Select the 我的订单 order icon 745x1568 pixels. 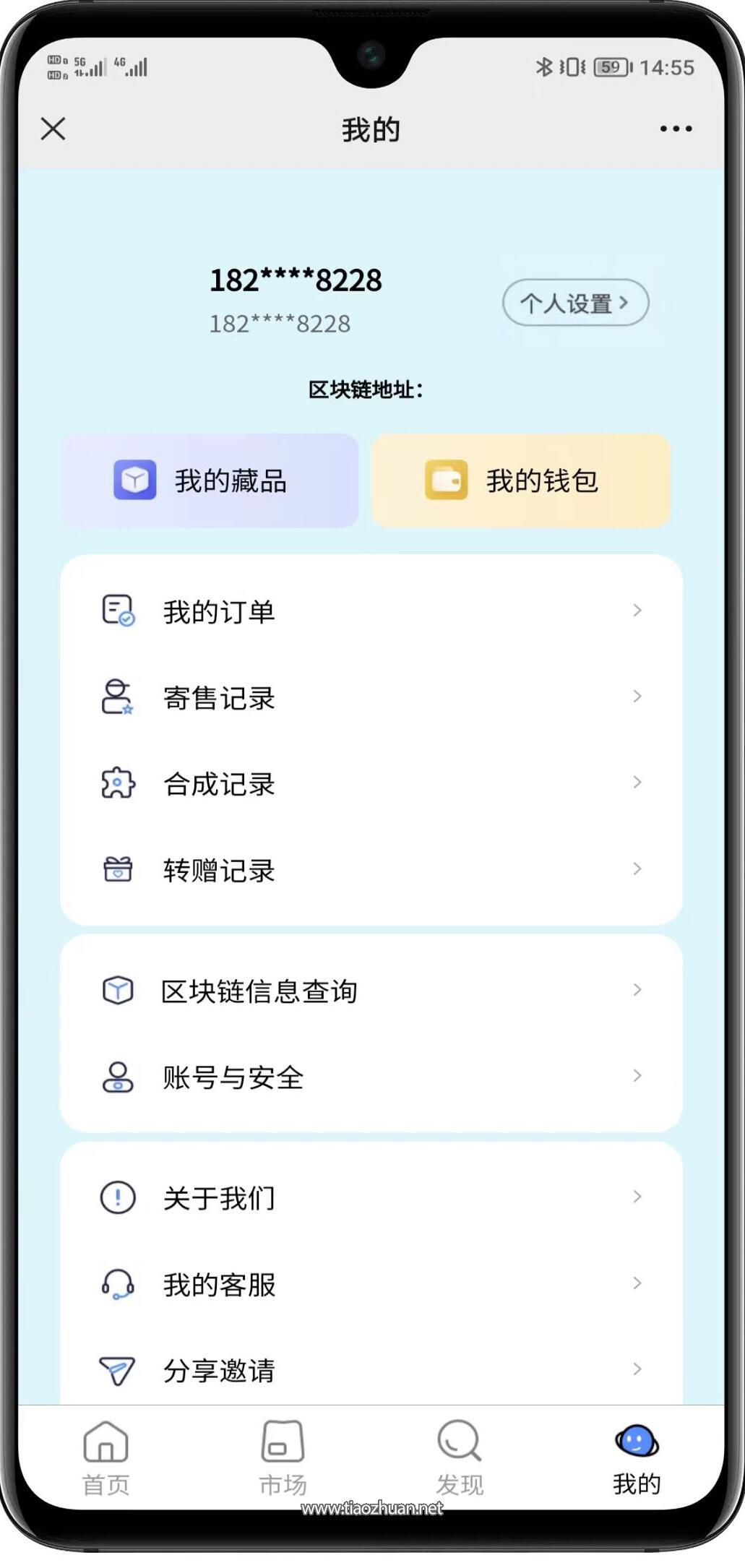point(119,611)
